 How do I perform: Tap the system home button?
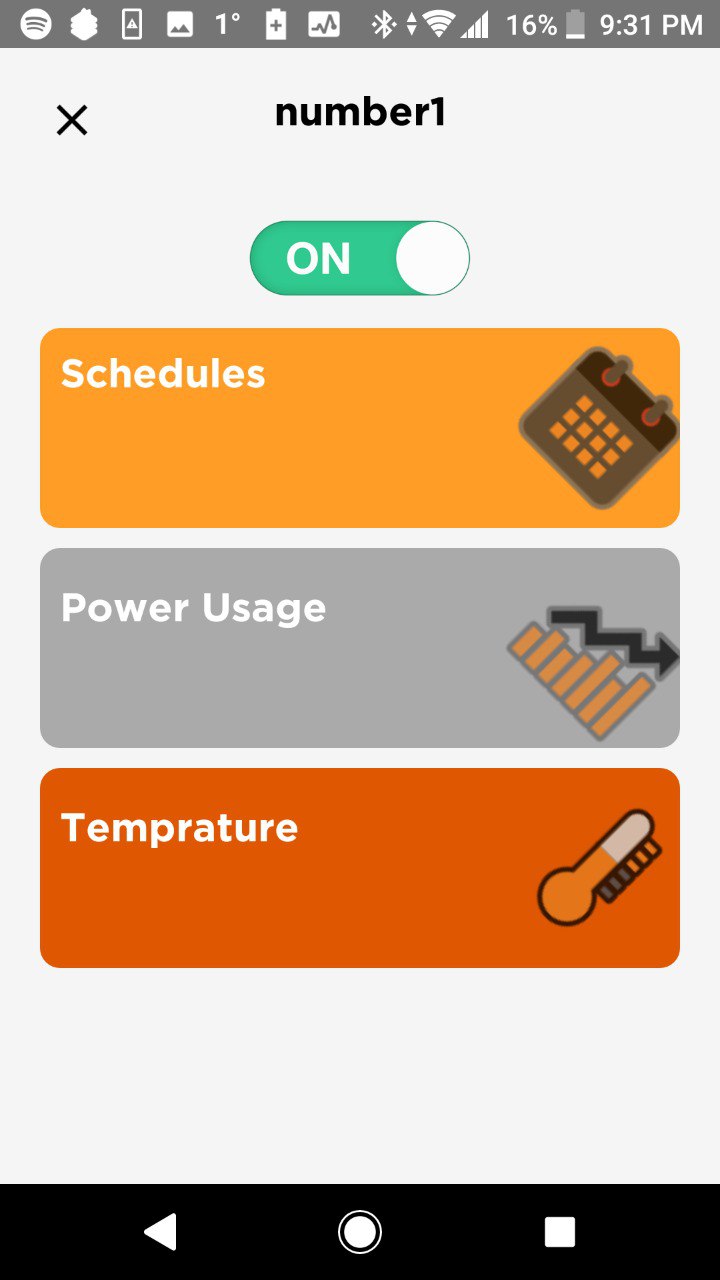[360, 1232]
